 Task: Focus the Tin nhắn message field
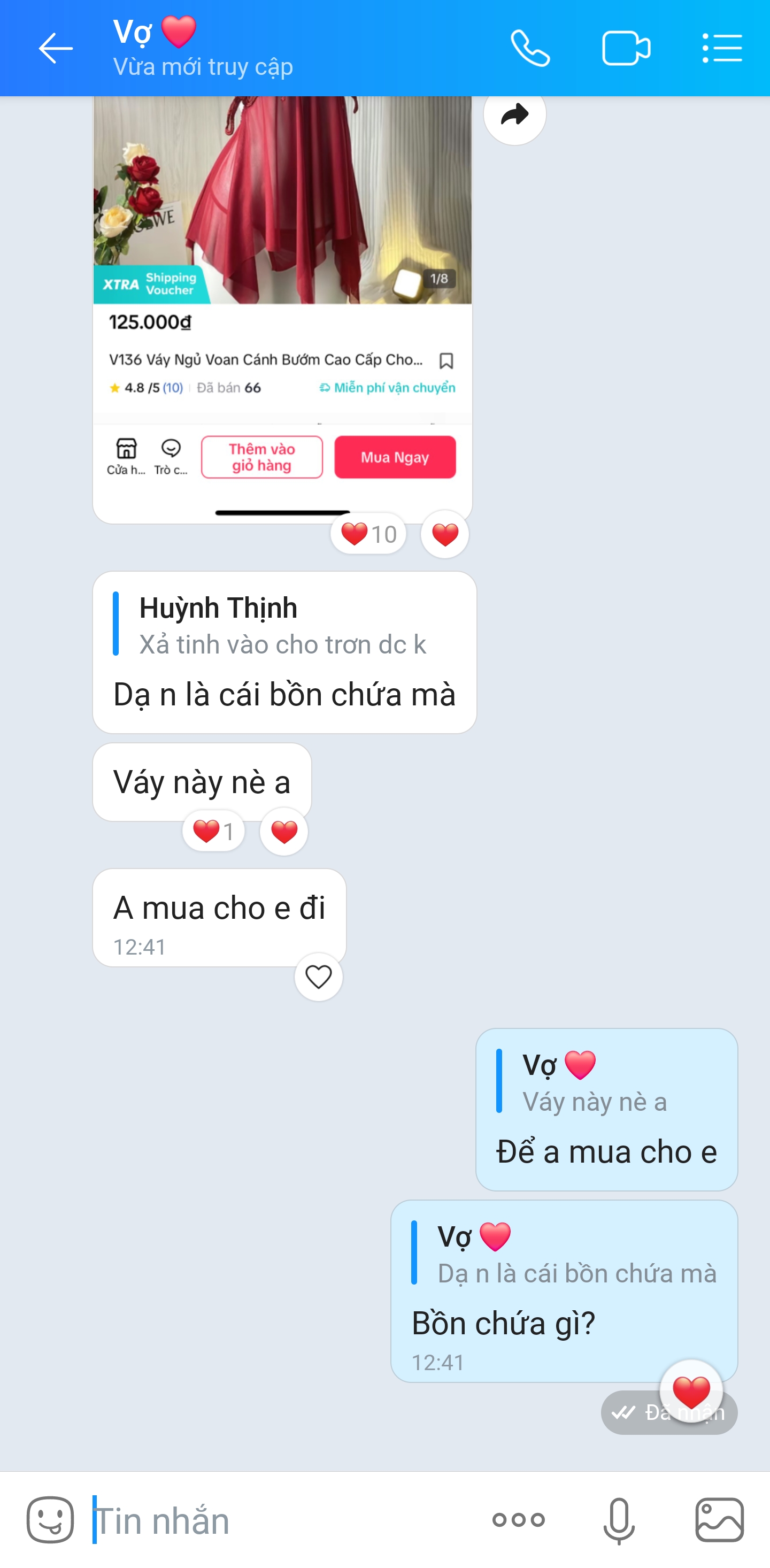pos(280,1520)
